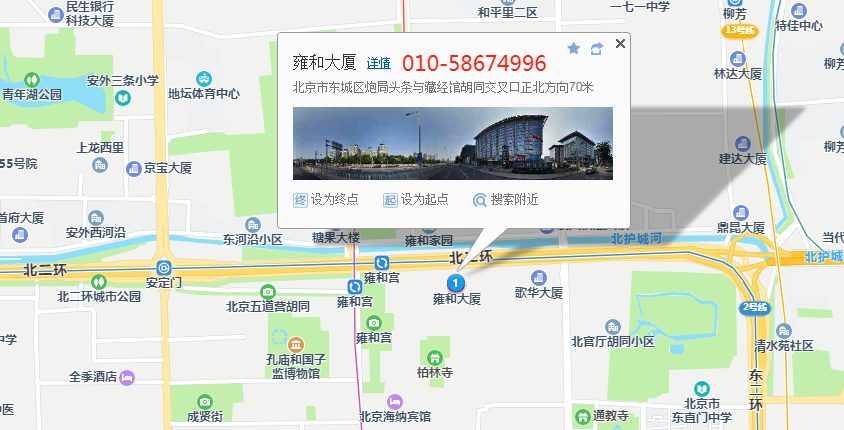Share the 雍和大厦 location
Screen dimensions: 844x430
[597, 48]
